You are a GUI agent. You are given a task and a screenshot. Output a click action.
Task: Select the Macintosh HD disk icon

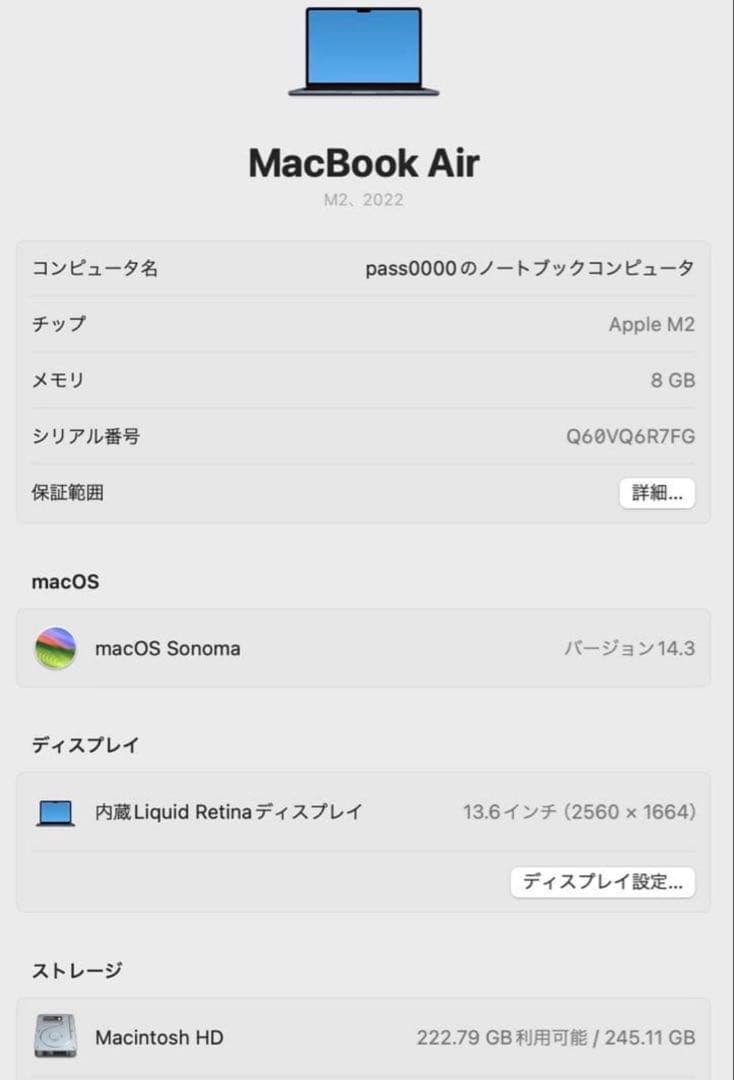click(53, 1037)
